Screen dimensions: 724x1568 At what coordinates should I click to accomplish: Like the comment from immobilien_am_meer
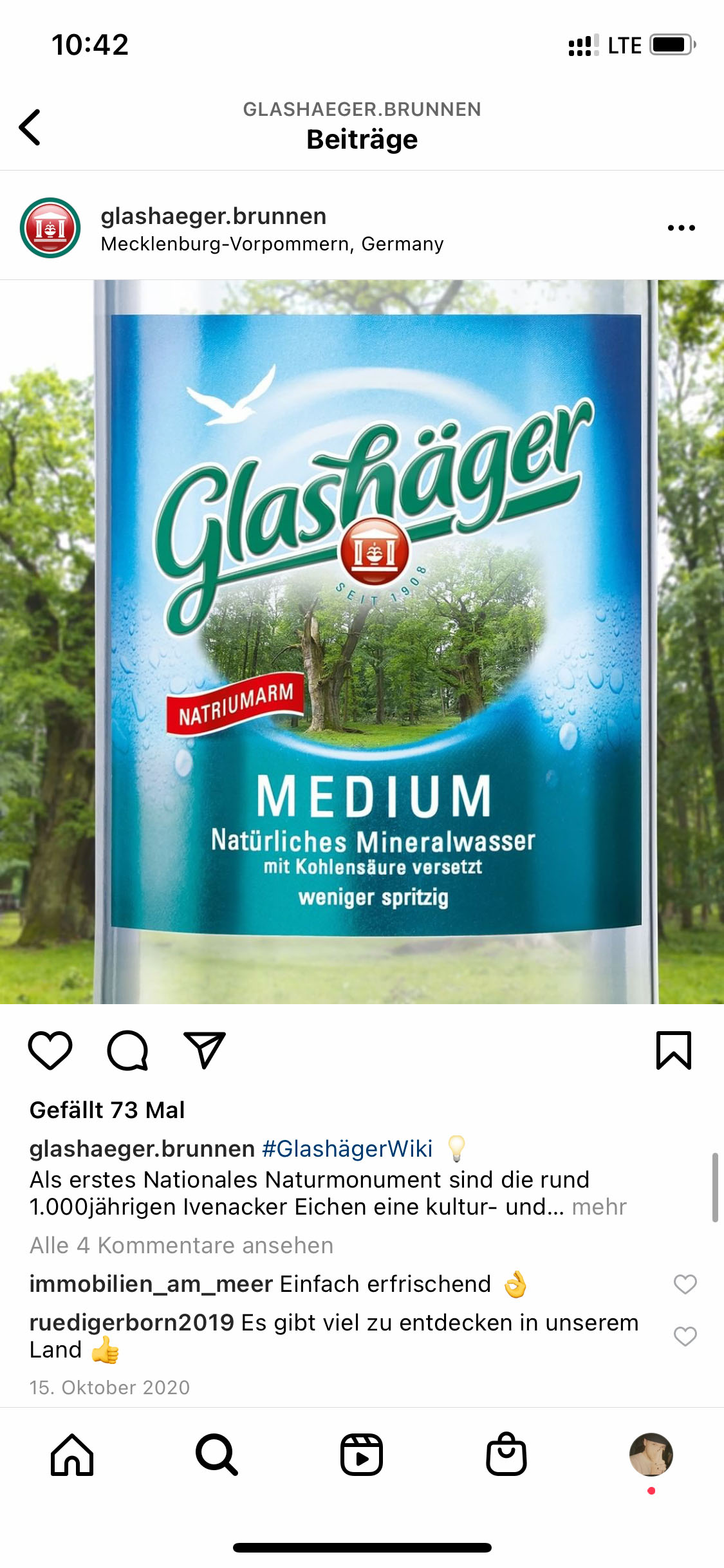coord(685,1284)
